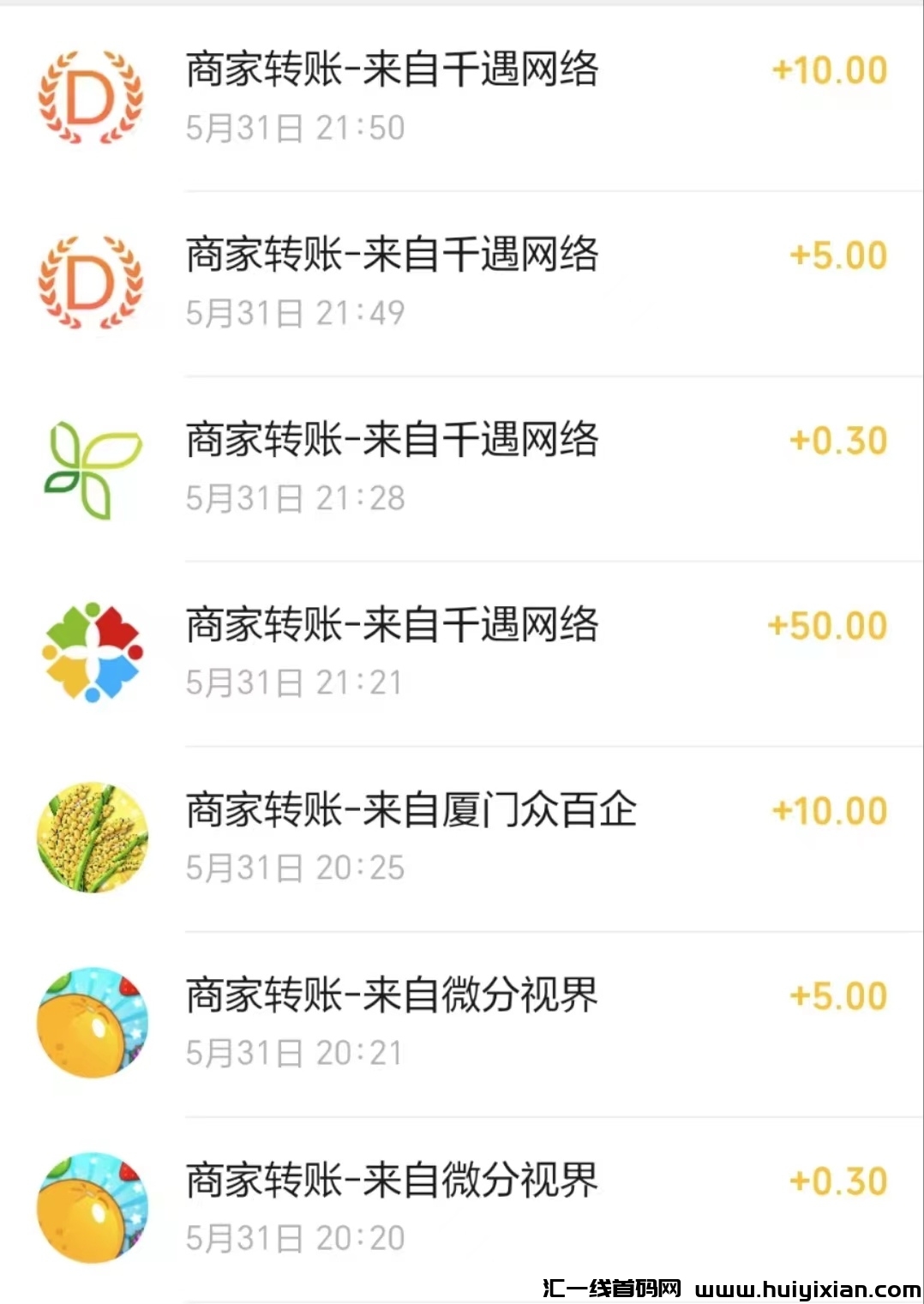Open the orange fruit icon for 微分视界
The height and width of the screenshot is (1304, 924).
click(x=90, y=1023)
